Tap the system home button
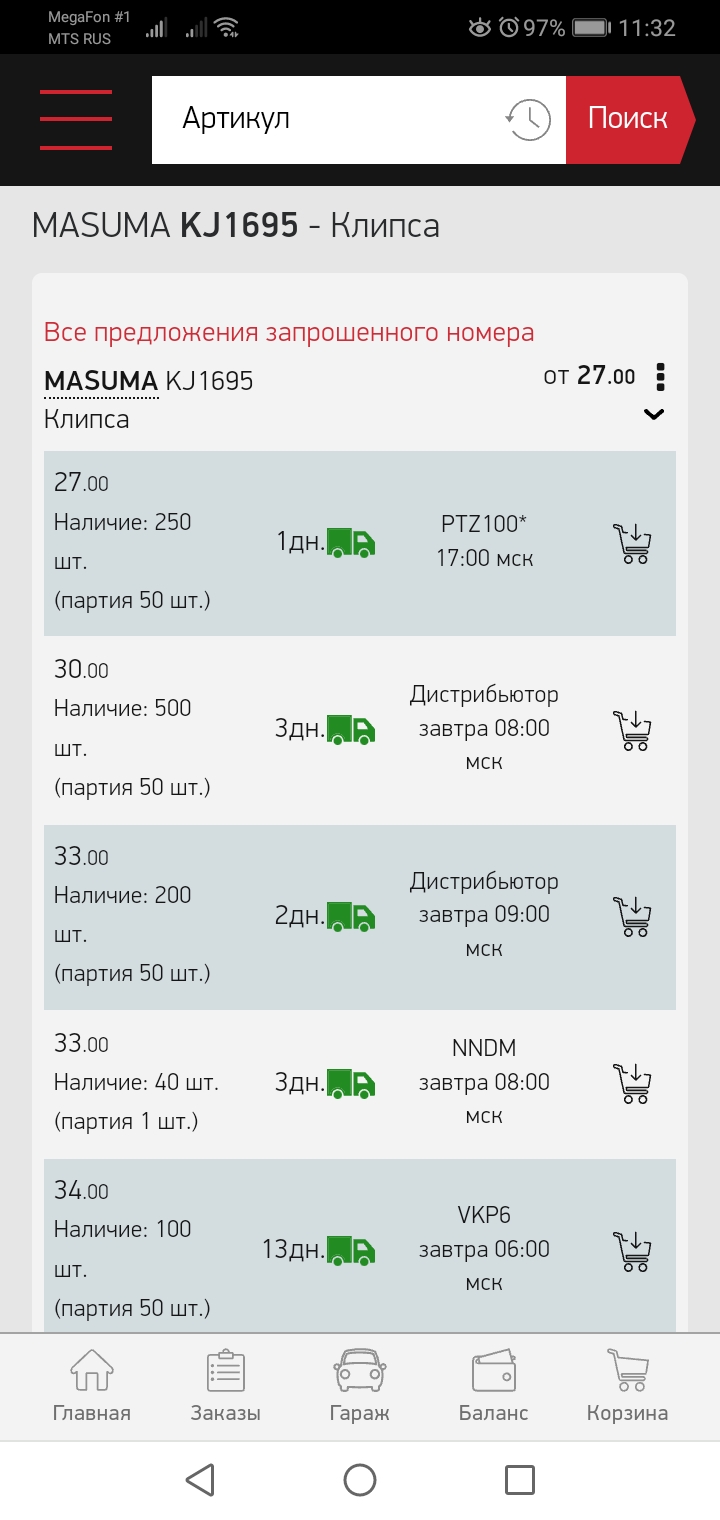Viewport: 720px width, 1520px height. click(360, 1480)
